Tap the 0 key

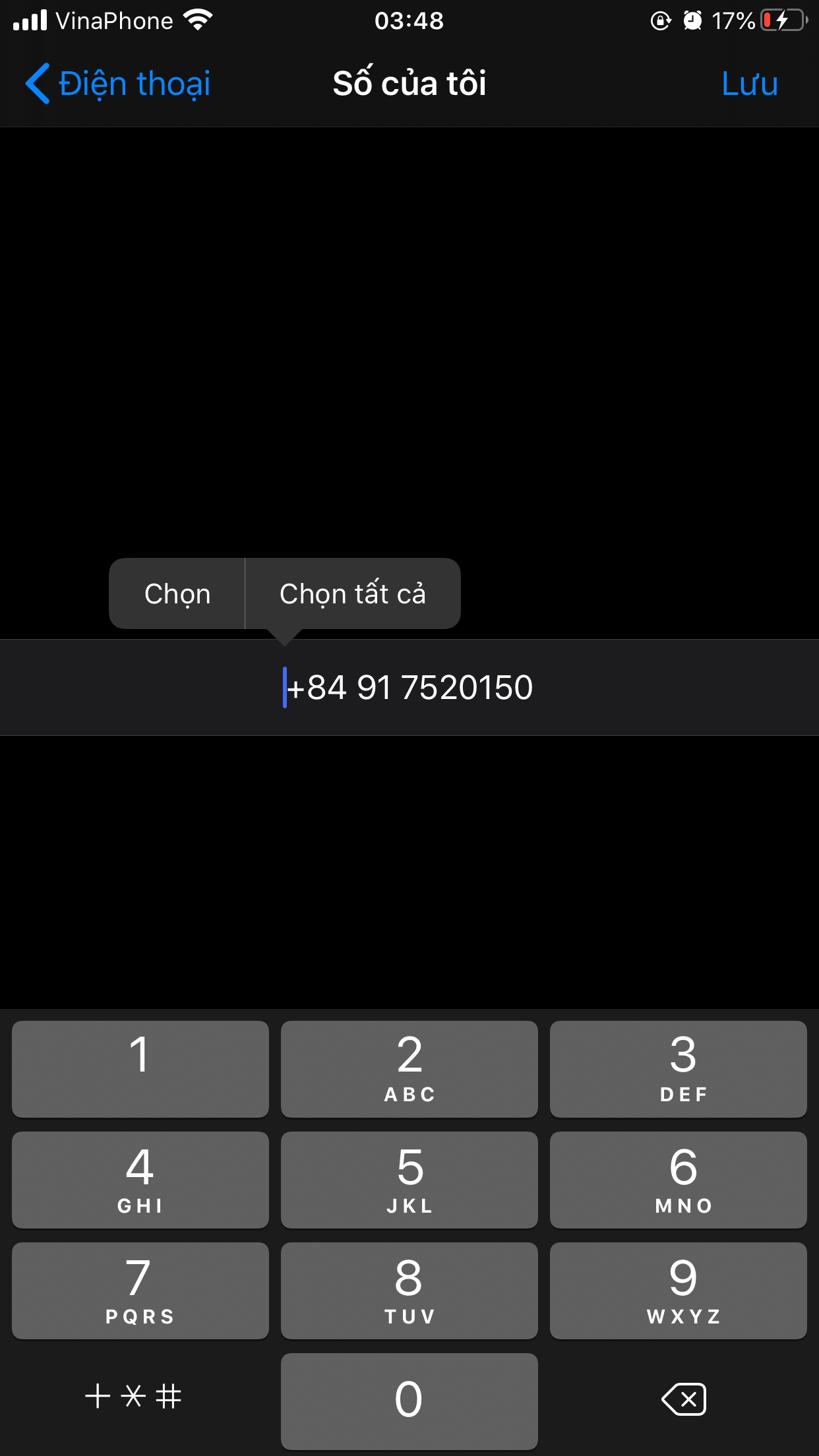coord(409,1401)
